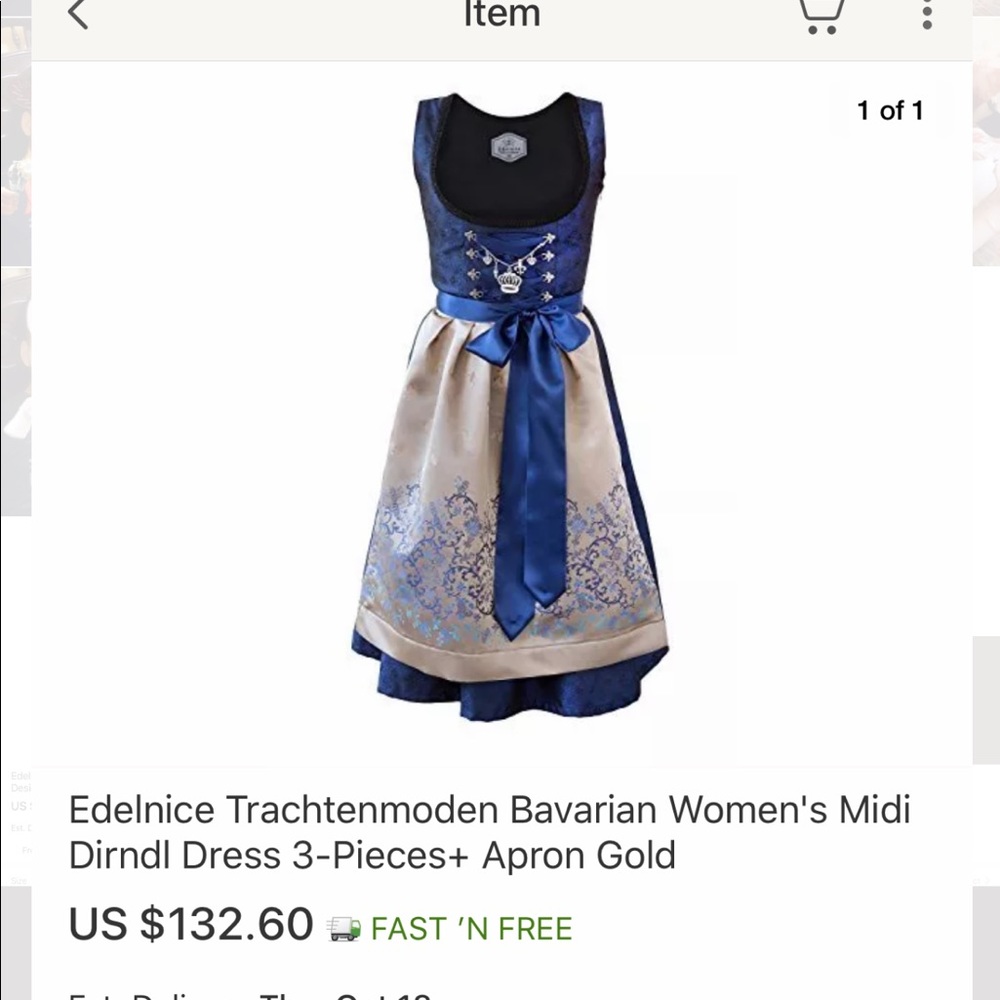Go back from the Item page
Viewport: 1000px width, 1000px height.
coord(78,14)
